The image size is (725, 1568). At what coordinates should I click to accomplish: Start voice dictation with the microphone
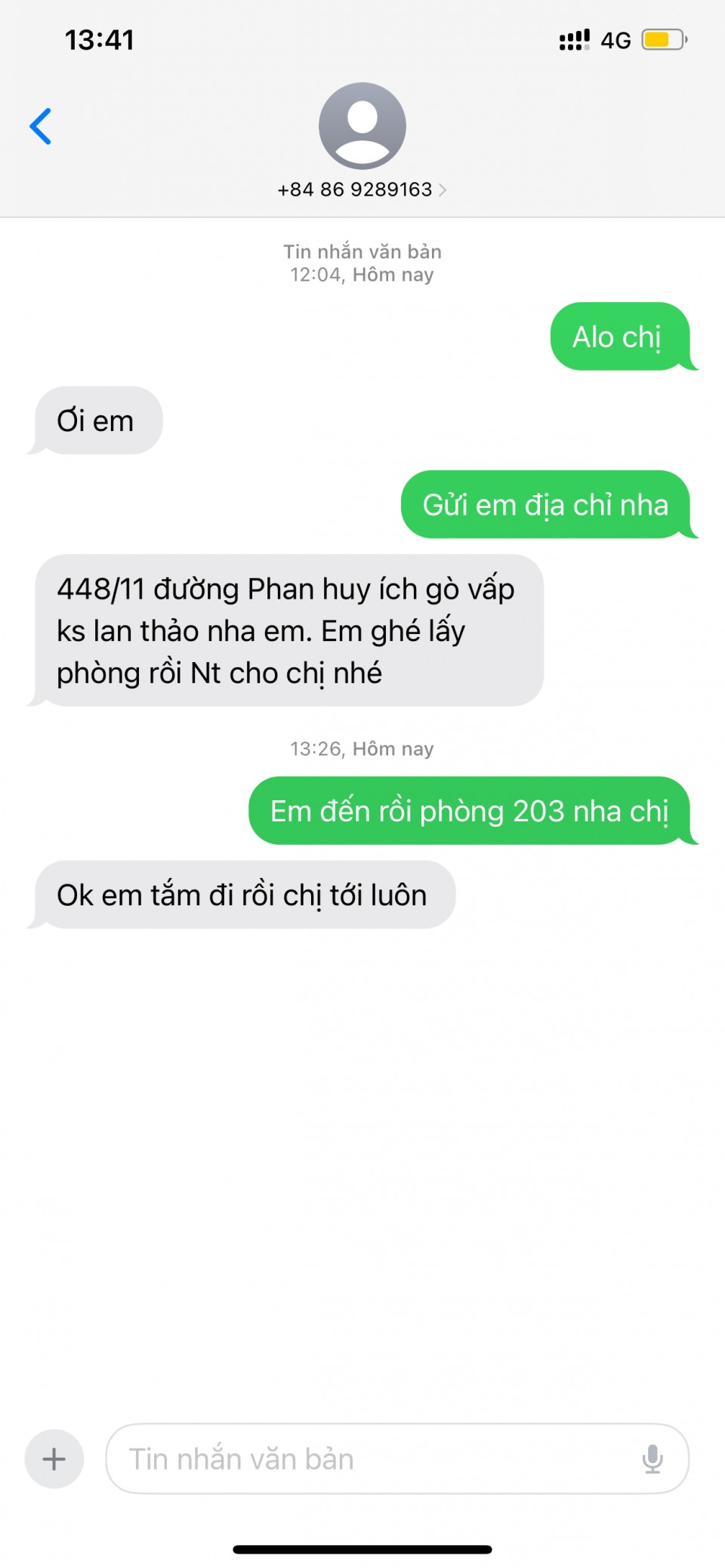pos(652,1459)
